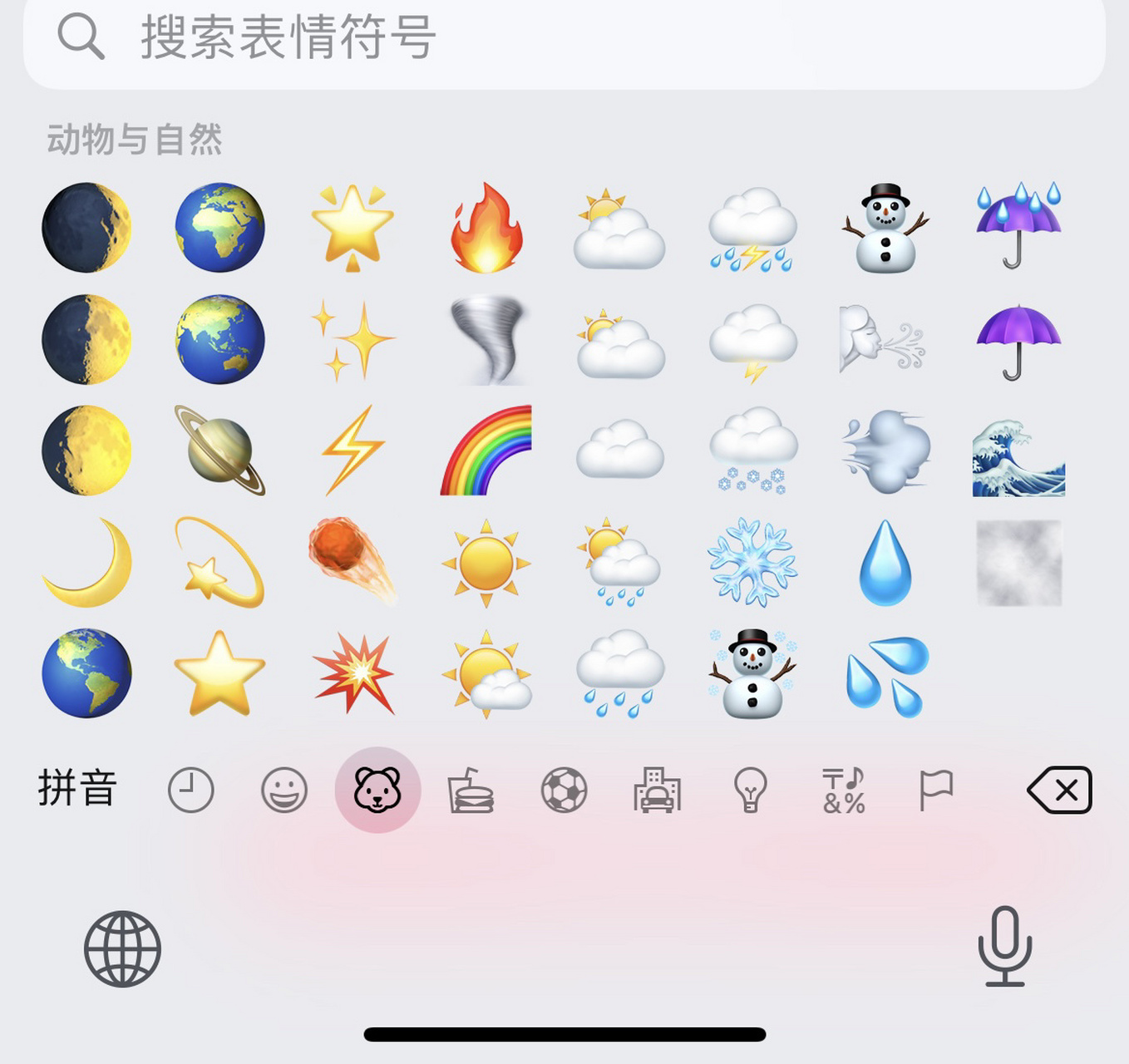Image resolution: width=1129 pixels, height=1064 pixels.
Task: Open the recently used emoji tab
Action: point(191,790)
